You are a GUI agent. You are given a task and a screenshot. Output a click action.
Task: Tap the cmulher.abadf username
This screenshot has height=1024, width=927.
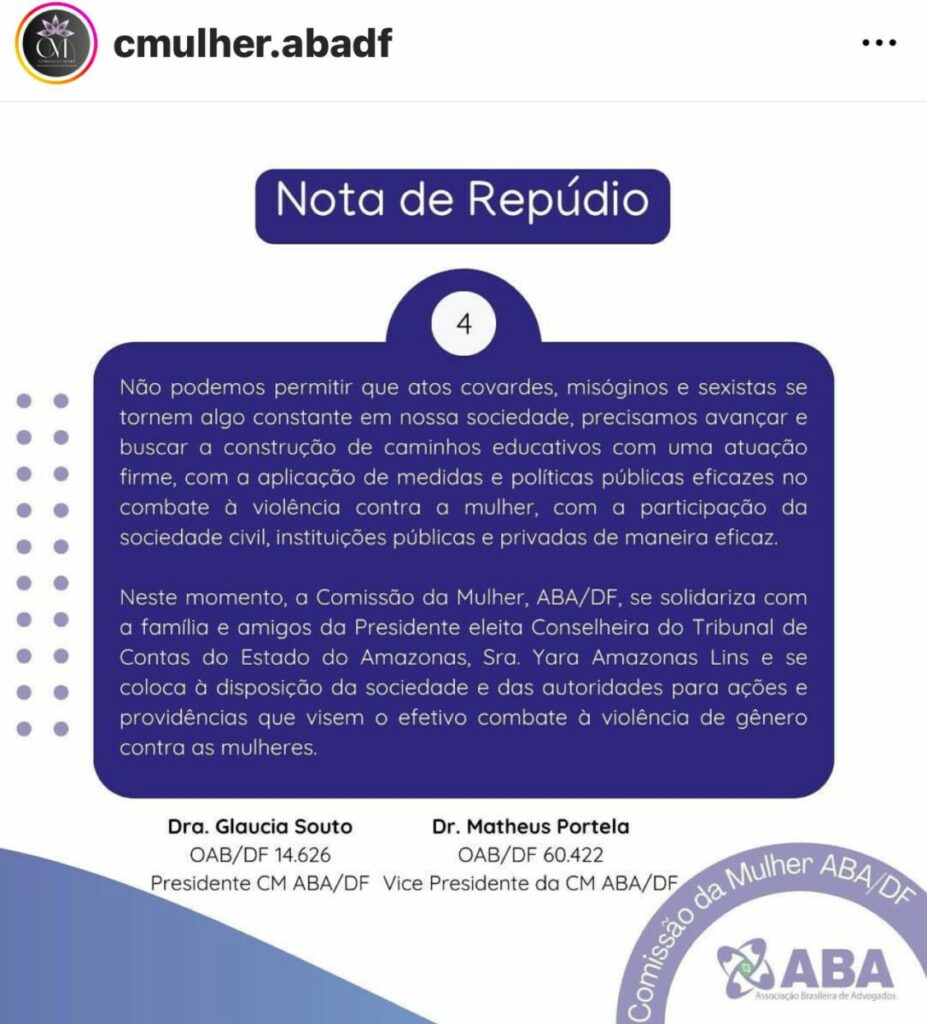252,44
